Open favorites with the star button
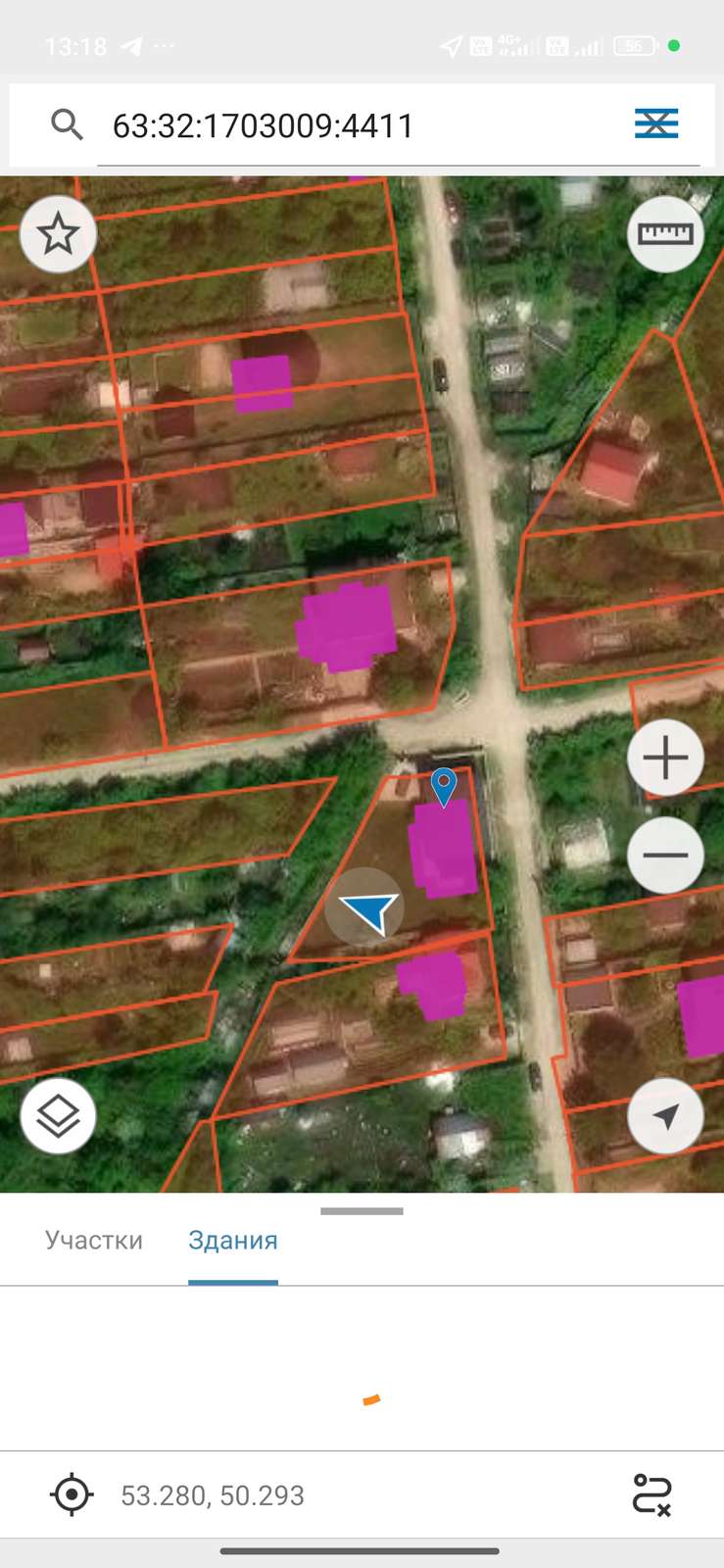The height and width of the screenshot is (1568, 724). [x=58, y=234]
